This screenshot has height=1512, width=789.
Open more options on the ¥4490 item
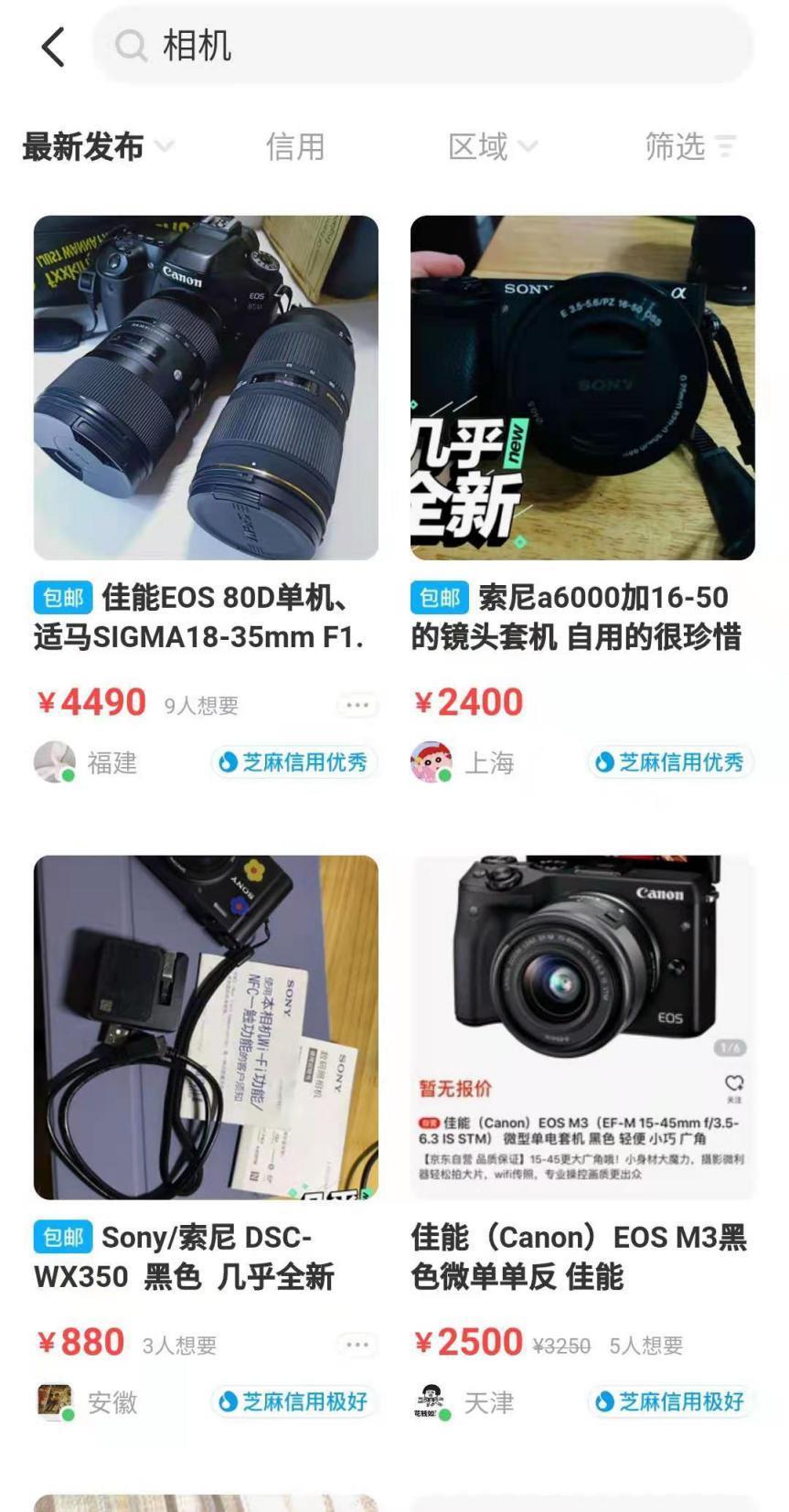(x=357, y=705)
